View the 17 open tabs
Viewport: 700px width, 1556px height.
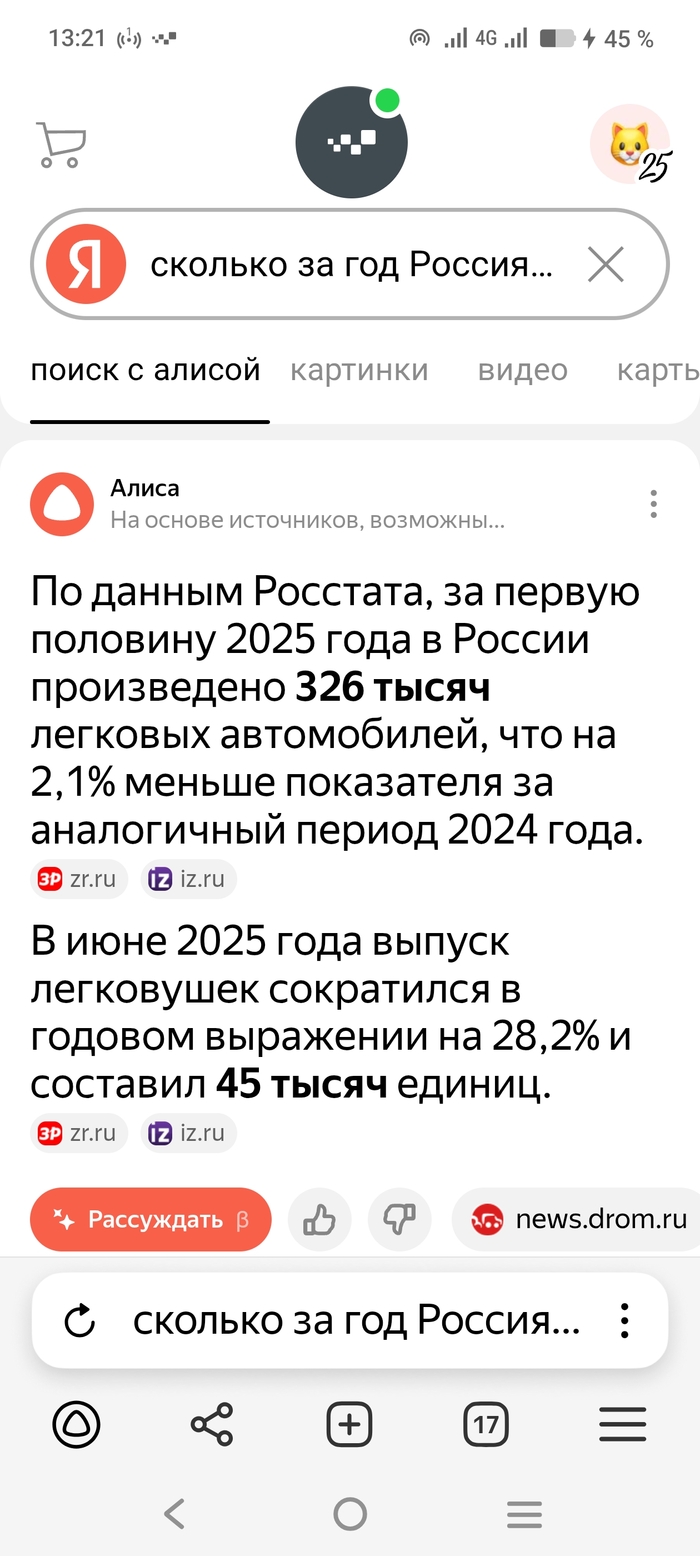coord(486,1423)
